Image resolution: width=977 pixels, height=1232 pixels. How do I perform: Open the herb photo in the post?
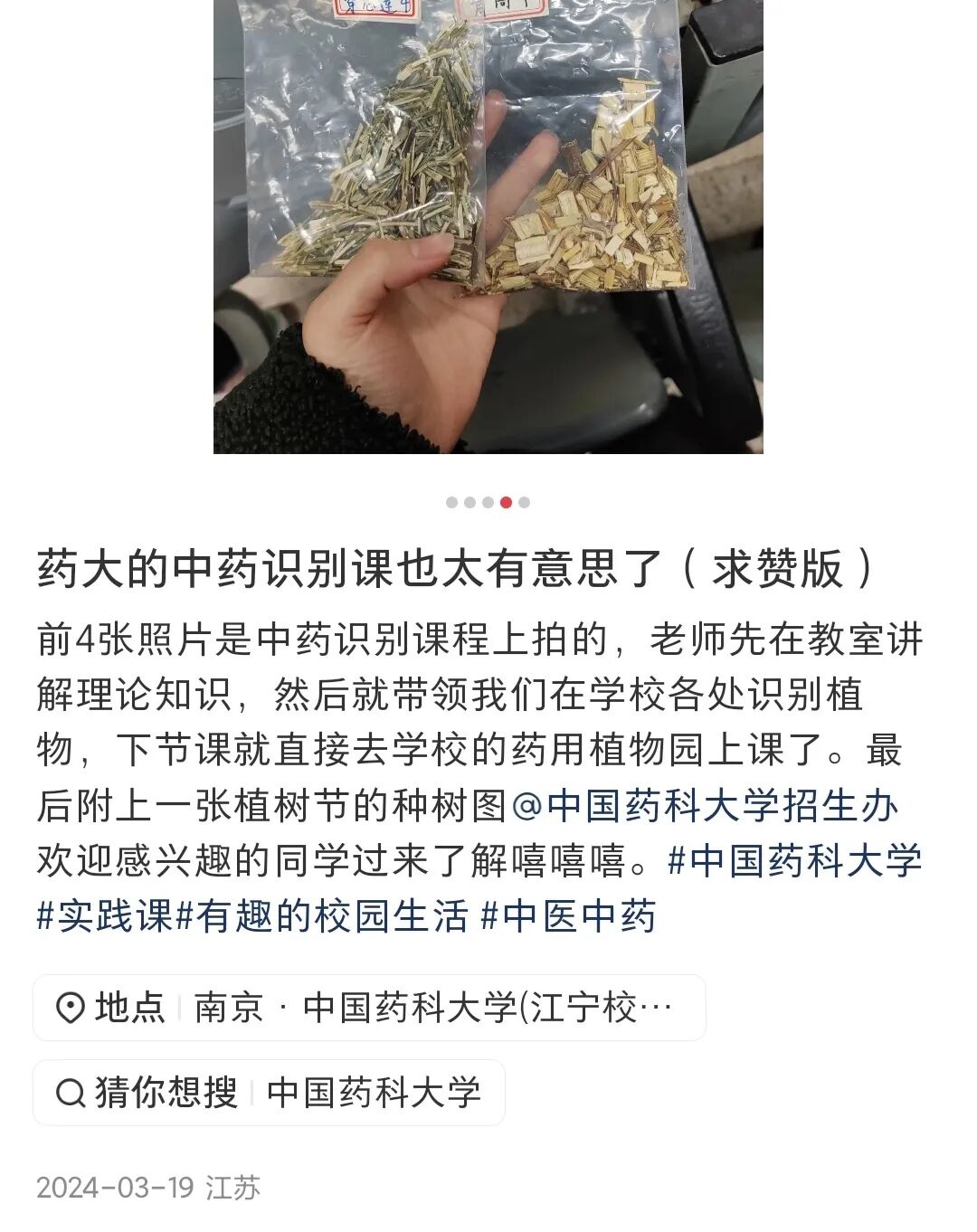pos(488,226)
